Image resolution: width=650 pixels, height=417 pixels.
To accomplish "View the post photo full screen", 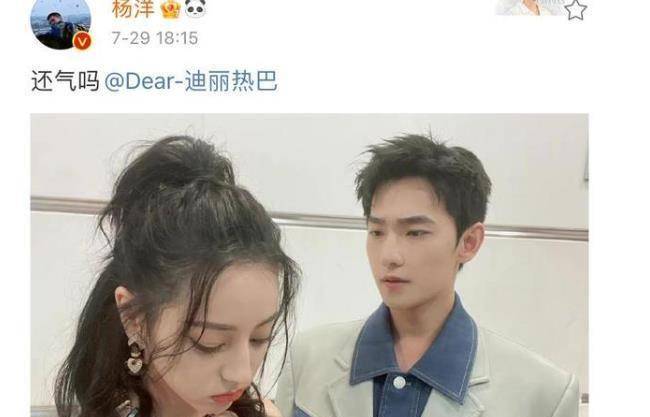I will coord(309,265).
